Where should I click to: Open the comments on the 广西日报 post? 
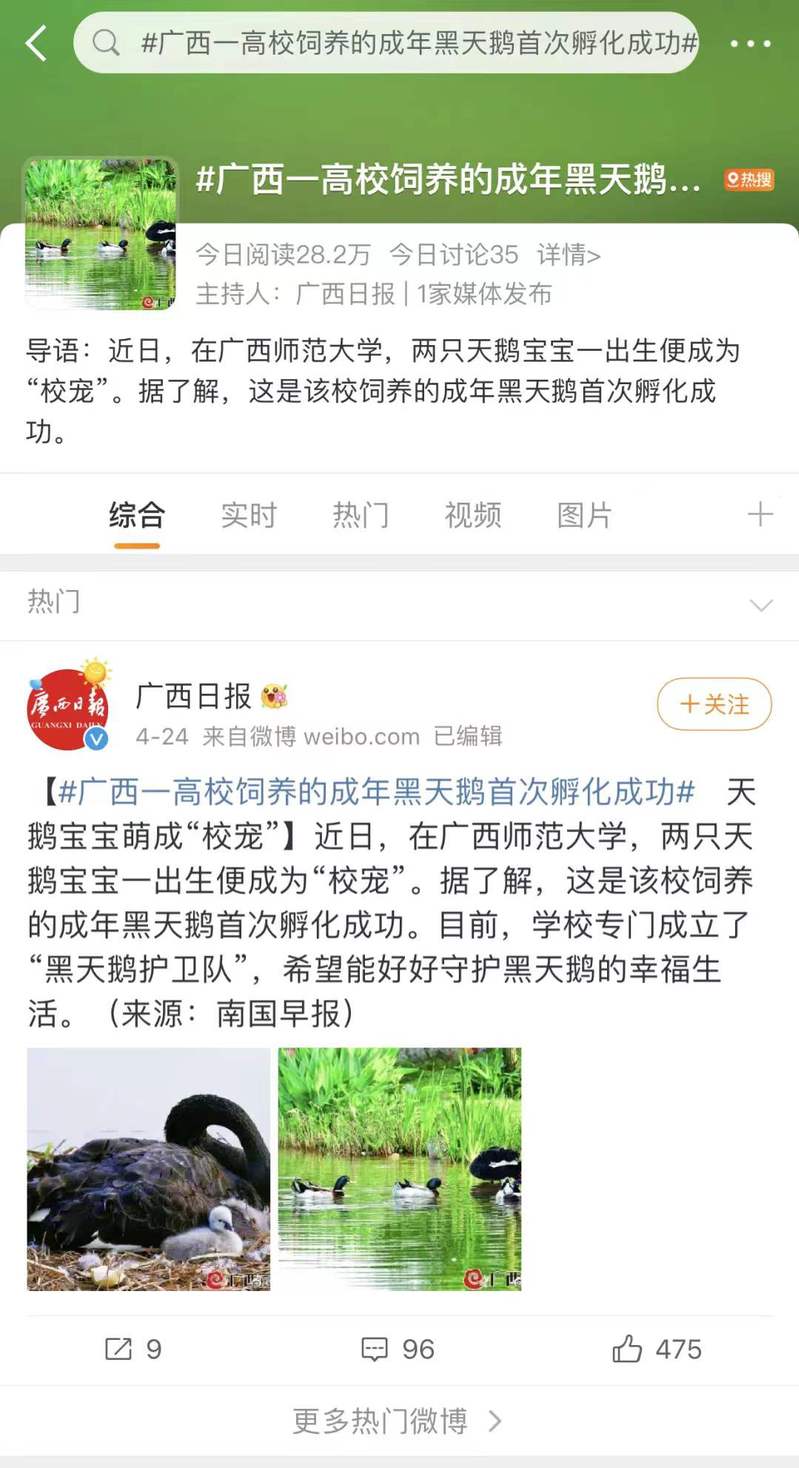(398, 1349)
